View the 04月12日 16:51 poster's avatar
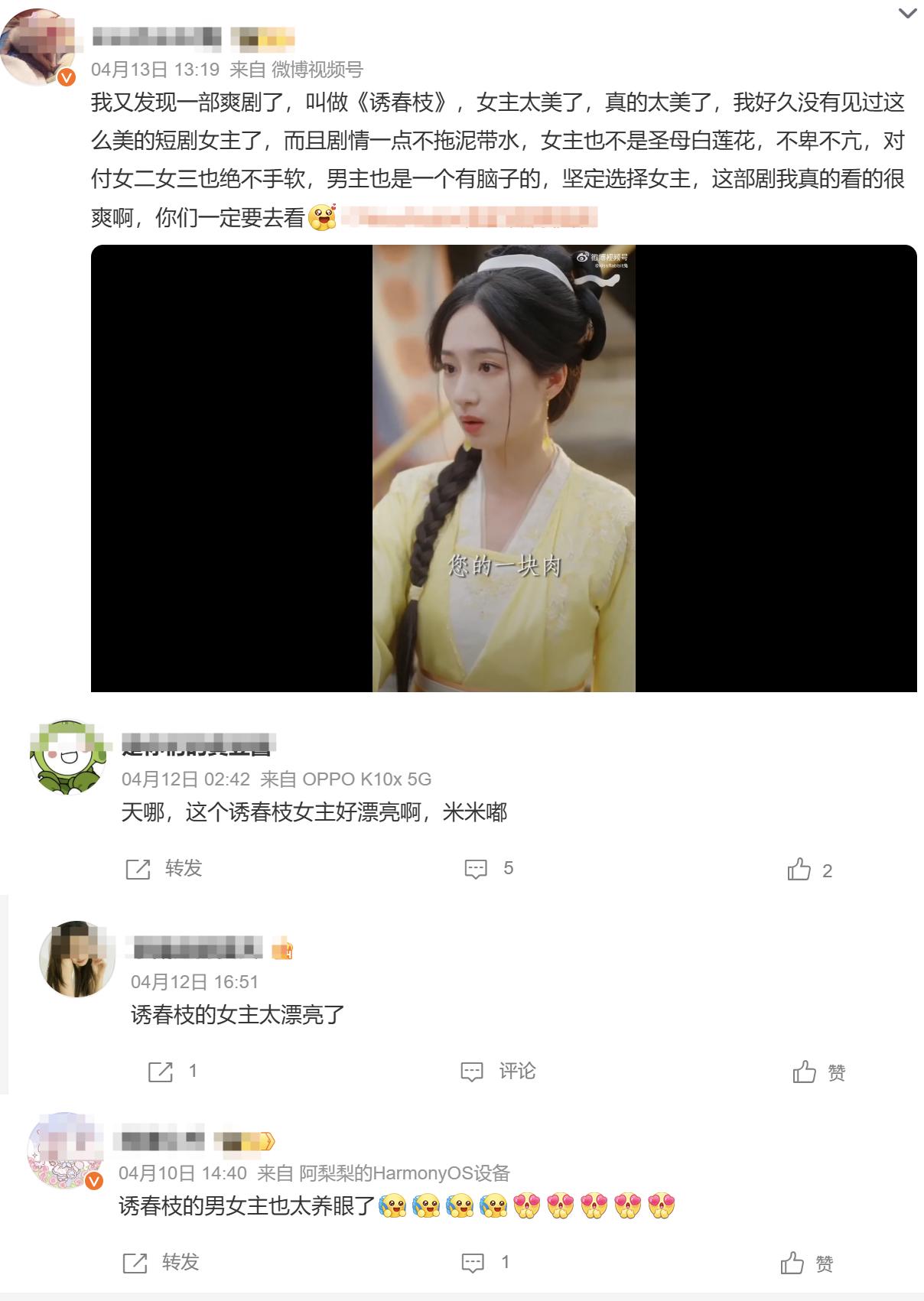This screenshot has width=924, height=1301. point(76,959)
